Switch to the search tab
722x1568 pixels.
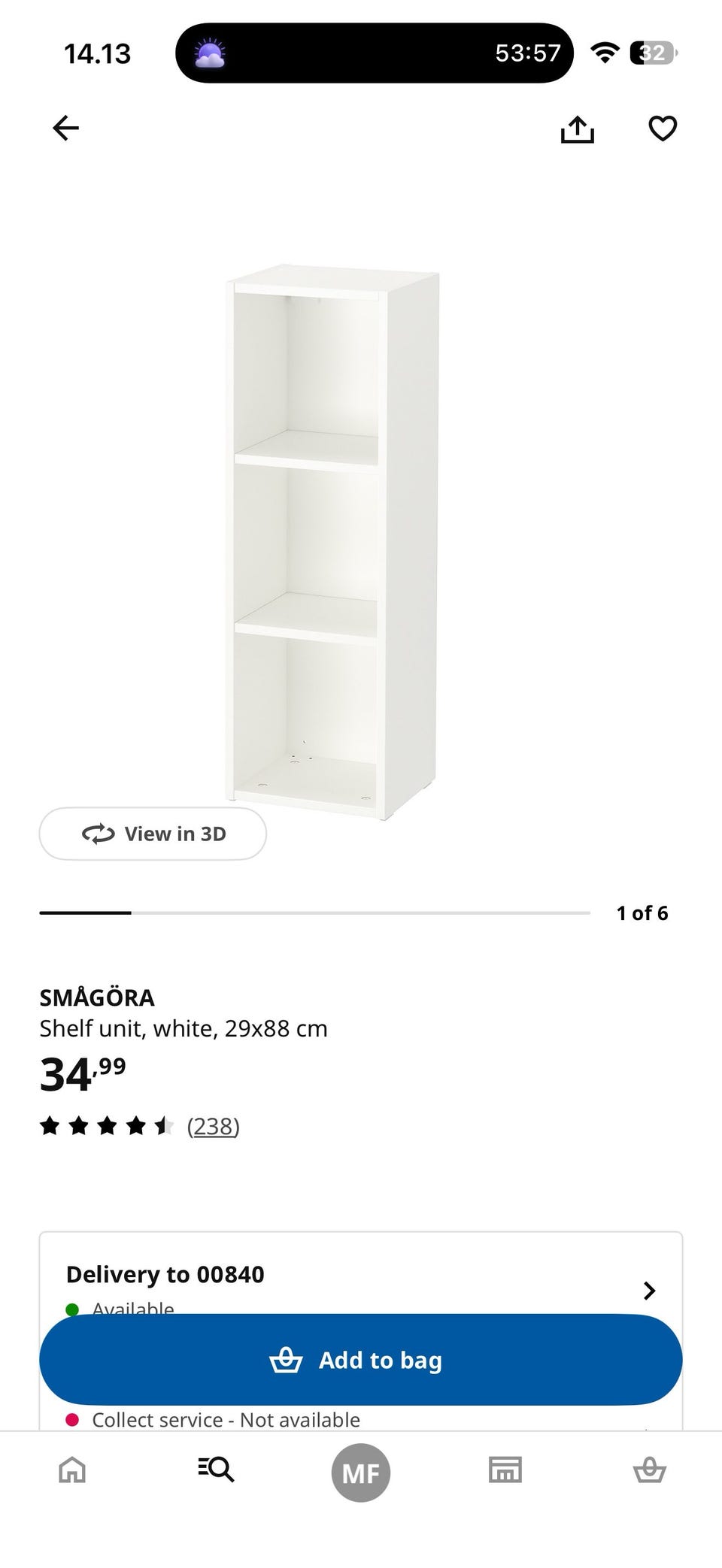click(x=217, y=1470)
